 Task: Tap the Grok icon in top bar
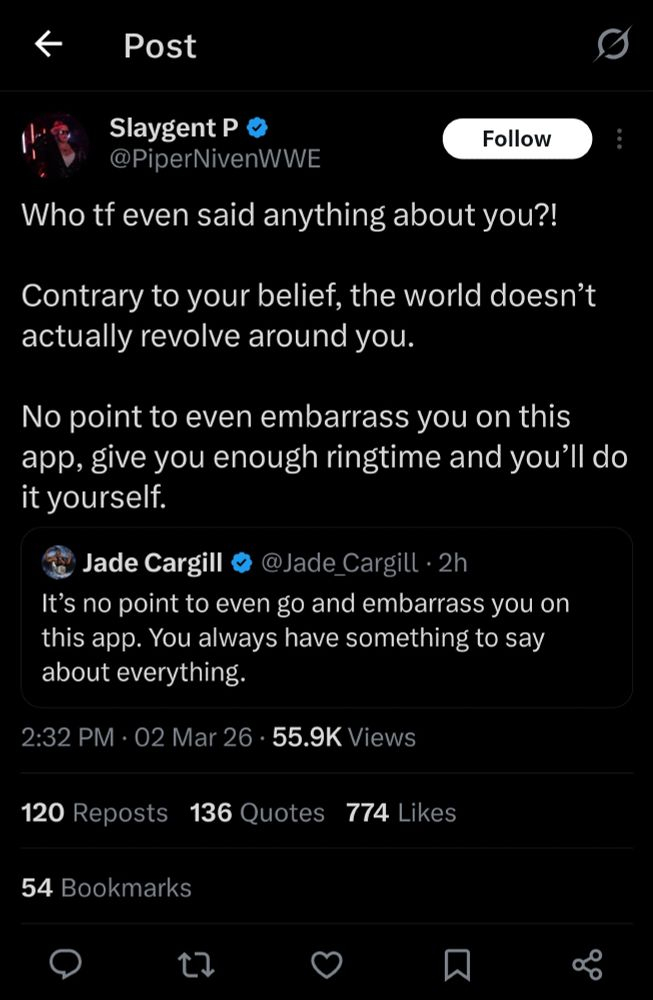[612, 45]
